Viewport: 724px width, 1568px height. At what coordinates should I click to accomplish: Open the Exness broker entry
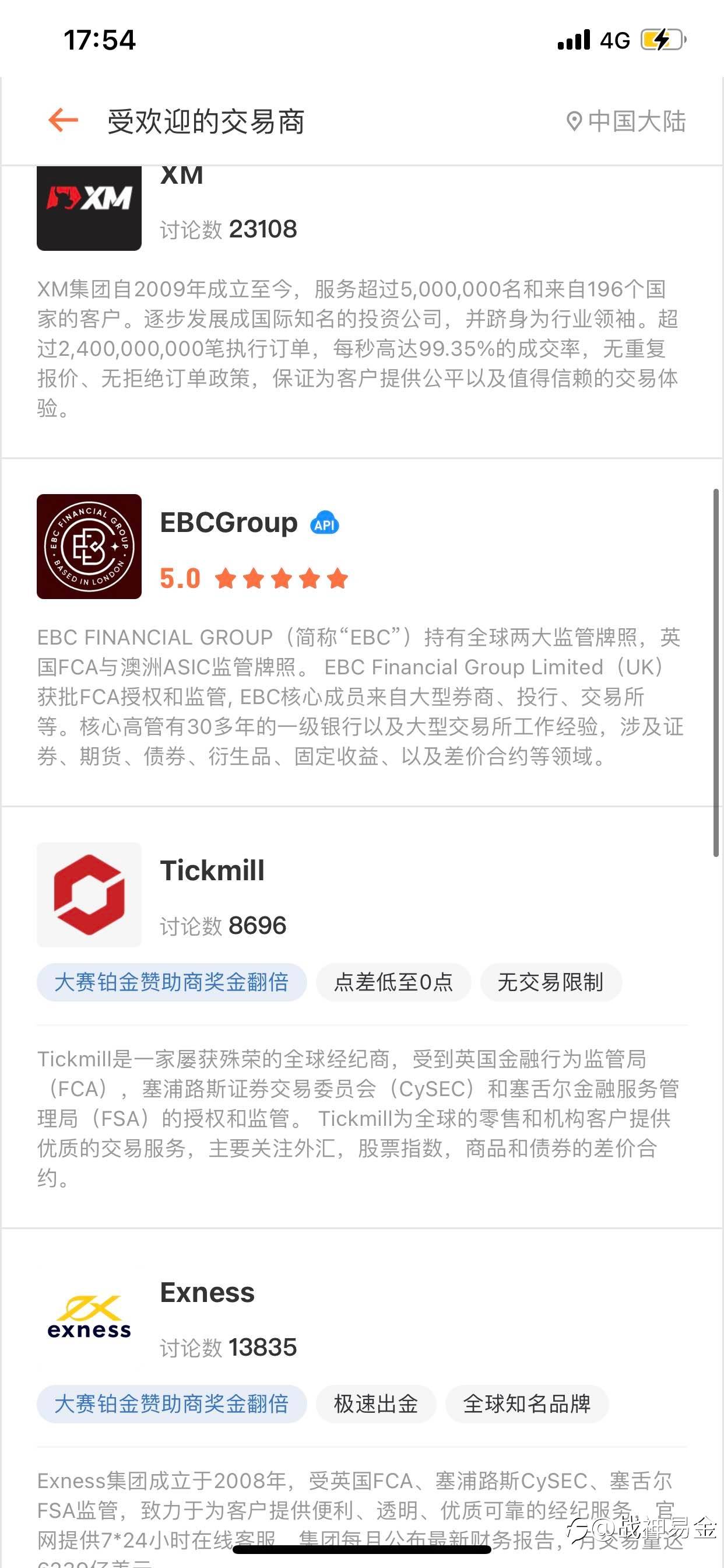(207, 1292)
